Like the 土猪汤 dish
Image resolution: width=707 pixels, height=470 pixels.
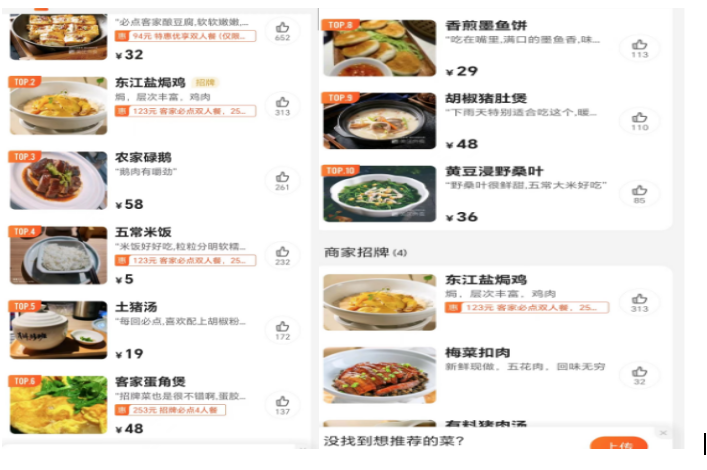tap(282, 329)
